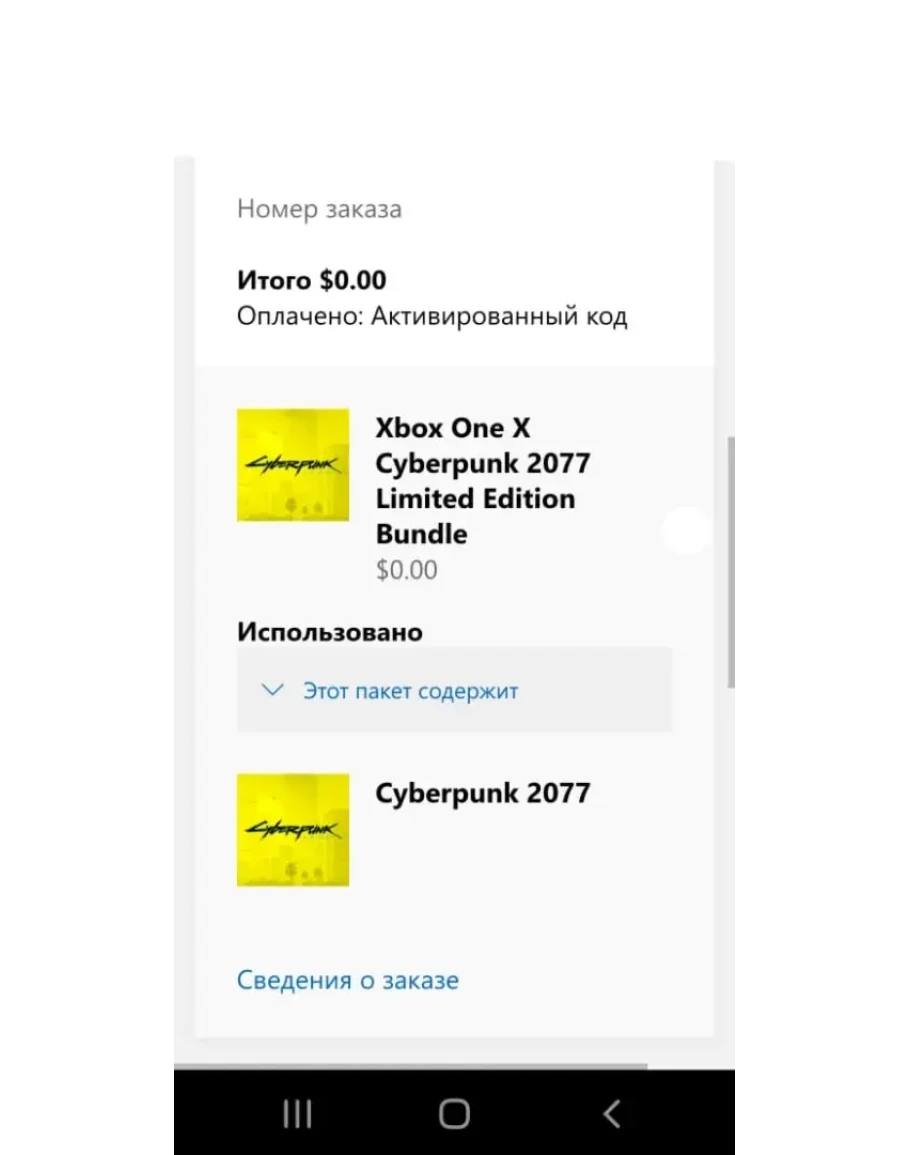Go to home screen via home button
910x1155 pixels.
point(454,1113)
